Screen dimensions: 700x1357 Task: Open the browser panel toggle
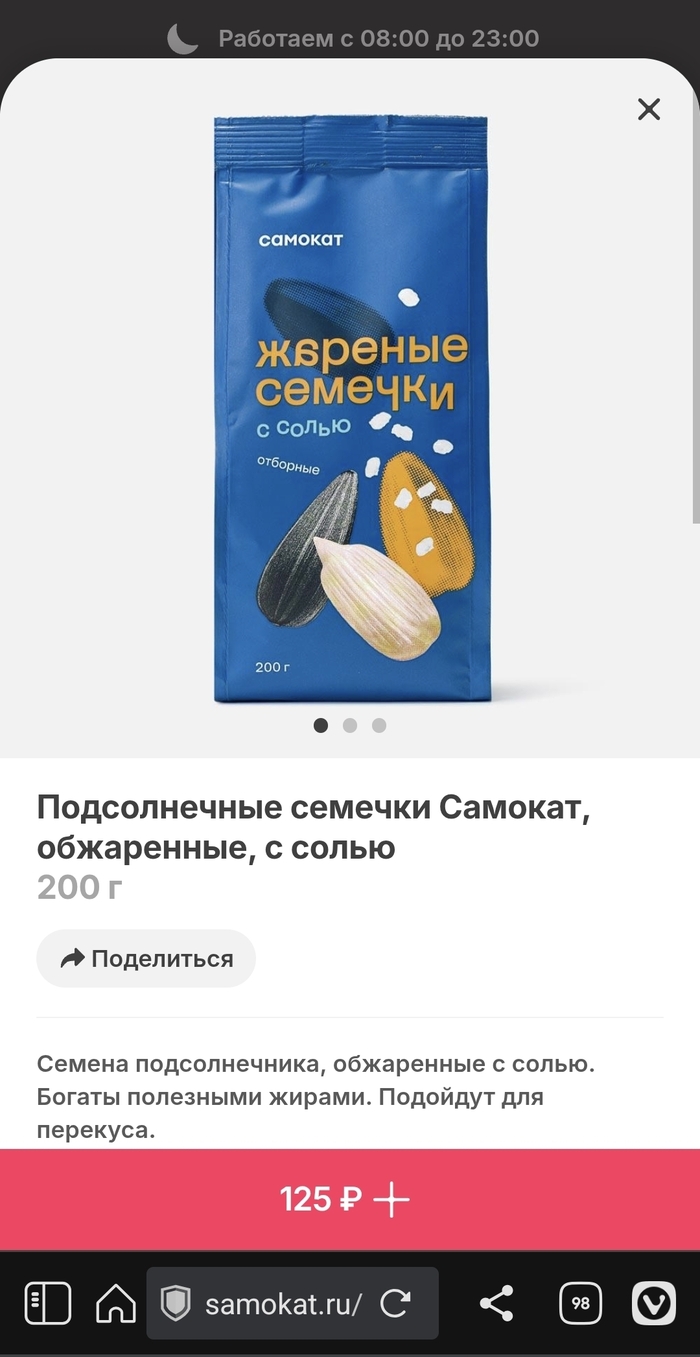(x=48, y=1304)
